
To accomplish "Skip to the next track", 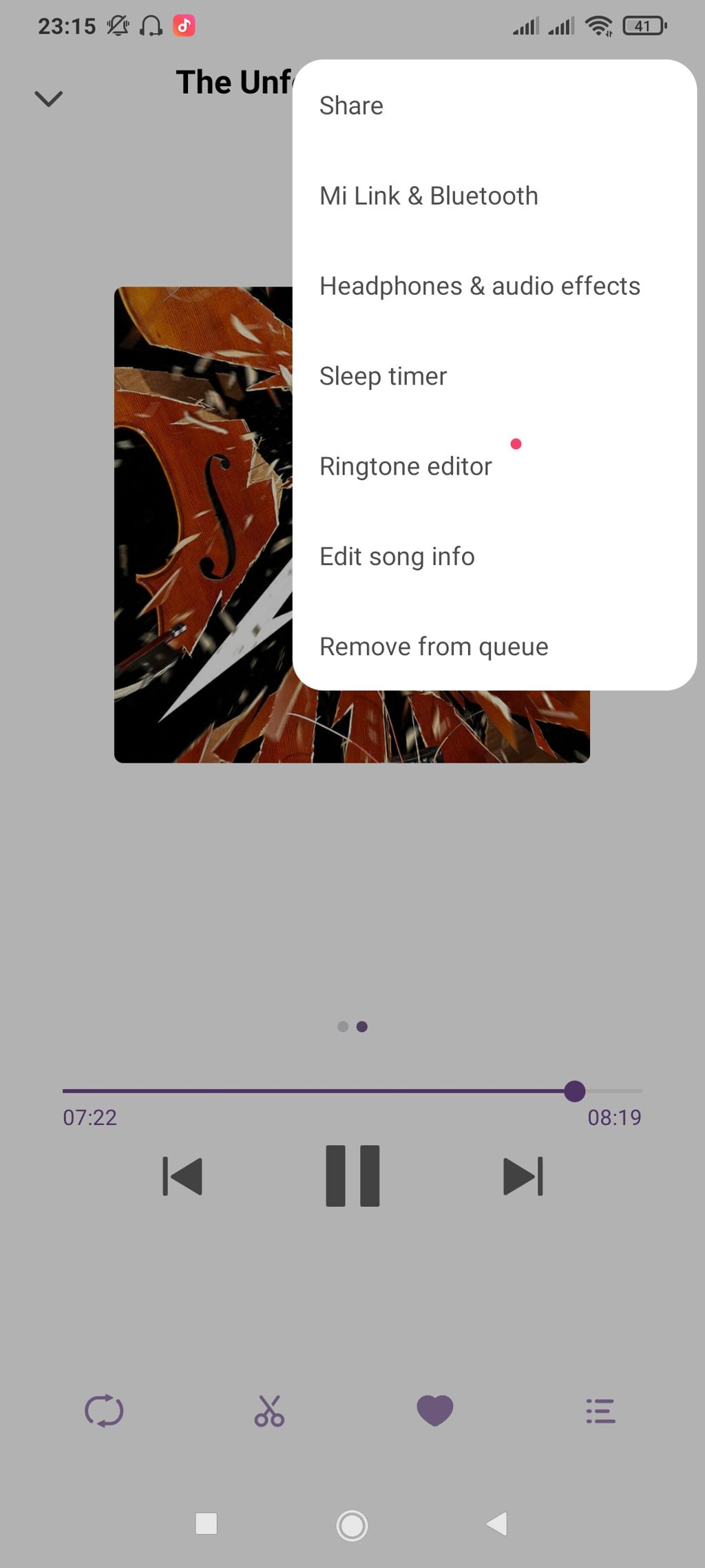I will click(x=523, y=1176).
